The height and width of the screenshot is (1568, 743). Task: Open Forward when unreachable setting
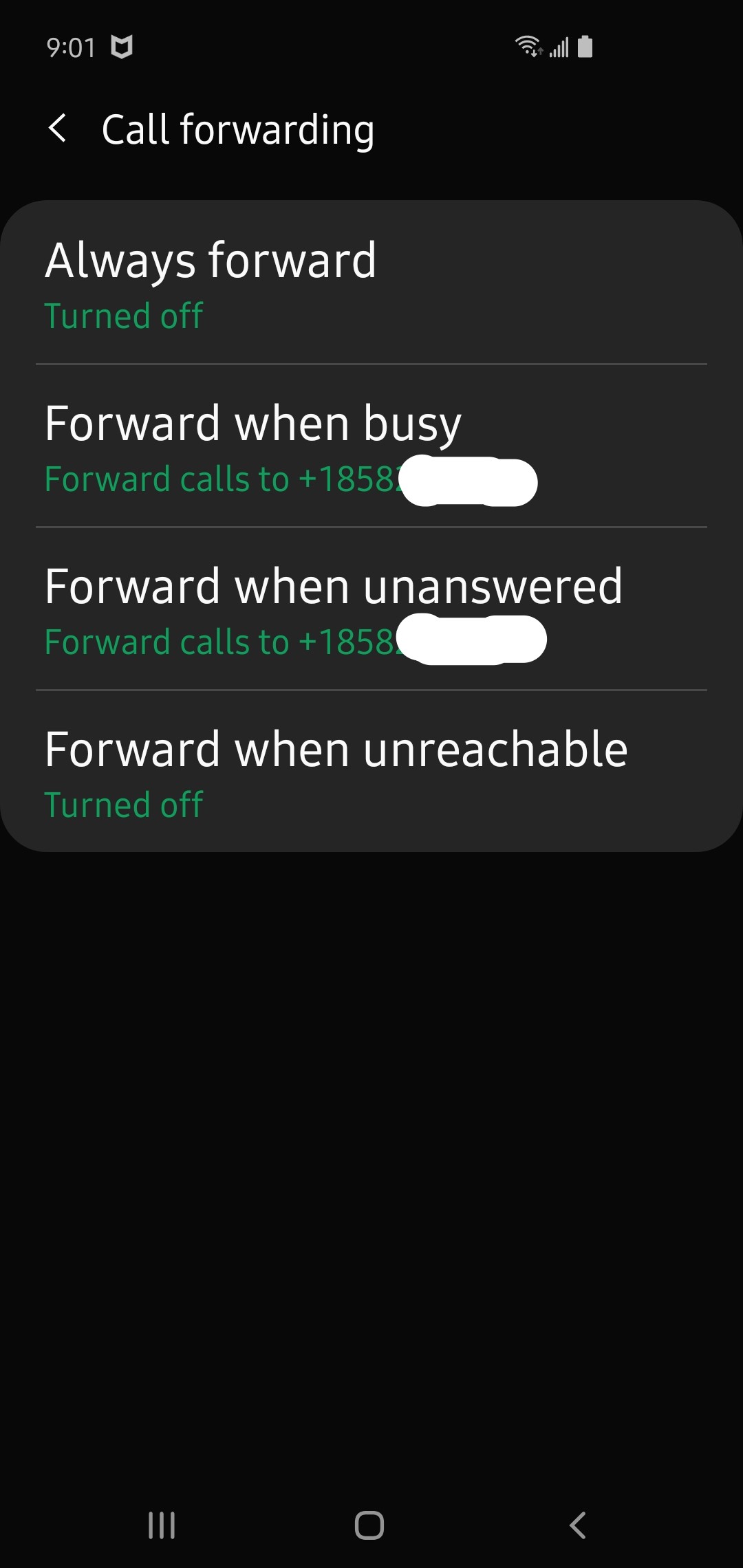[371, 773]
